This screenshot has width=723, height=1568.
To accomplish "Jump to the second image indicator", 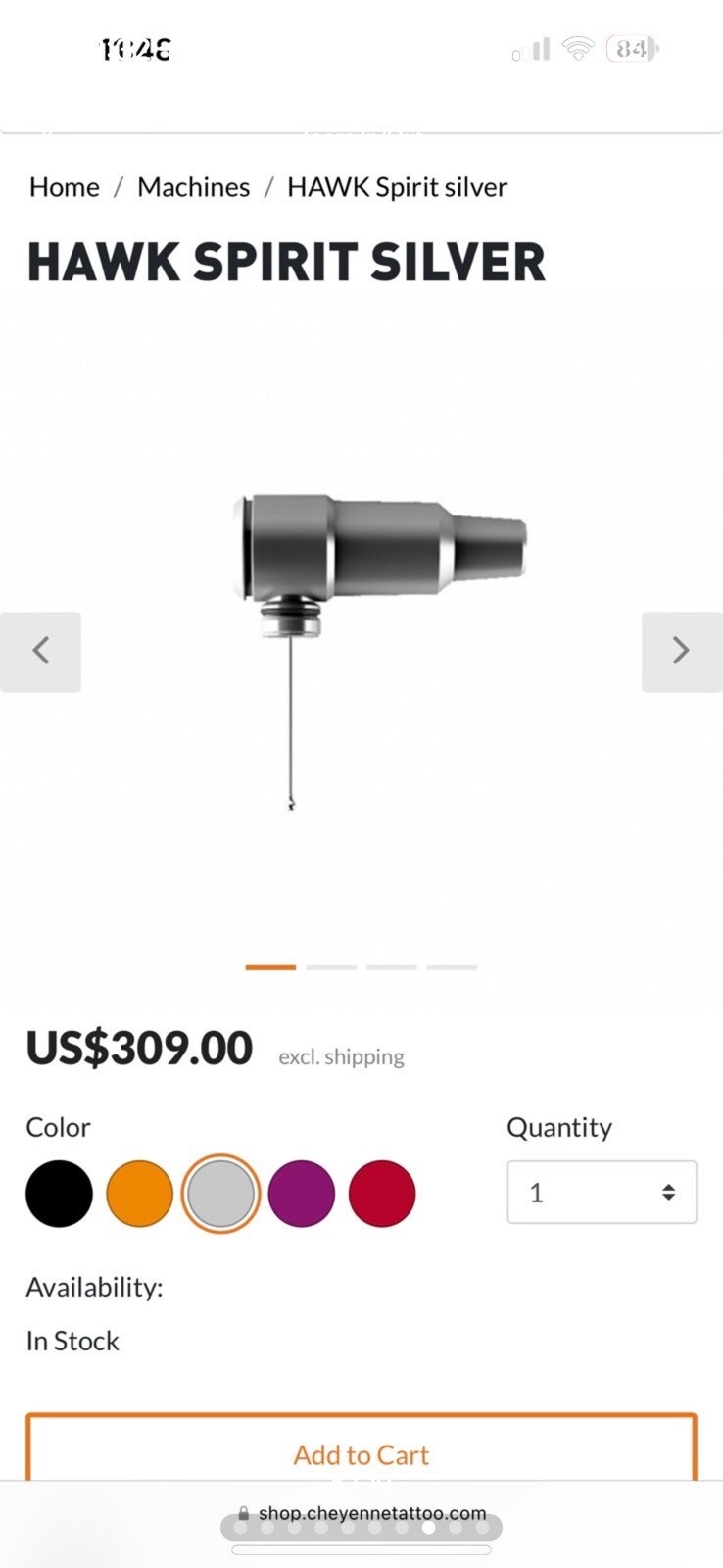I will [331, 967].
